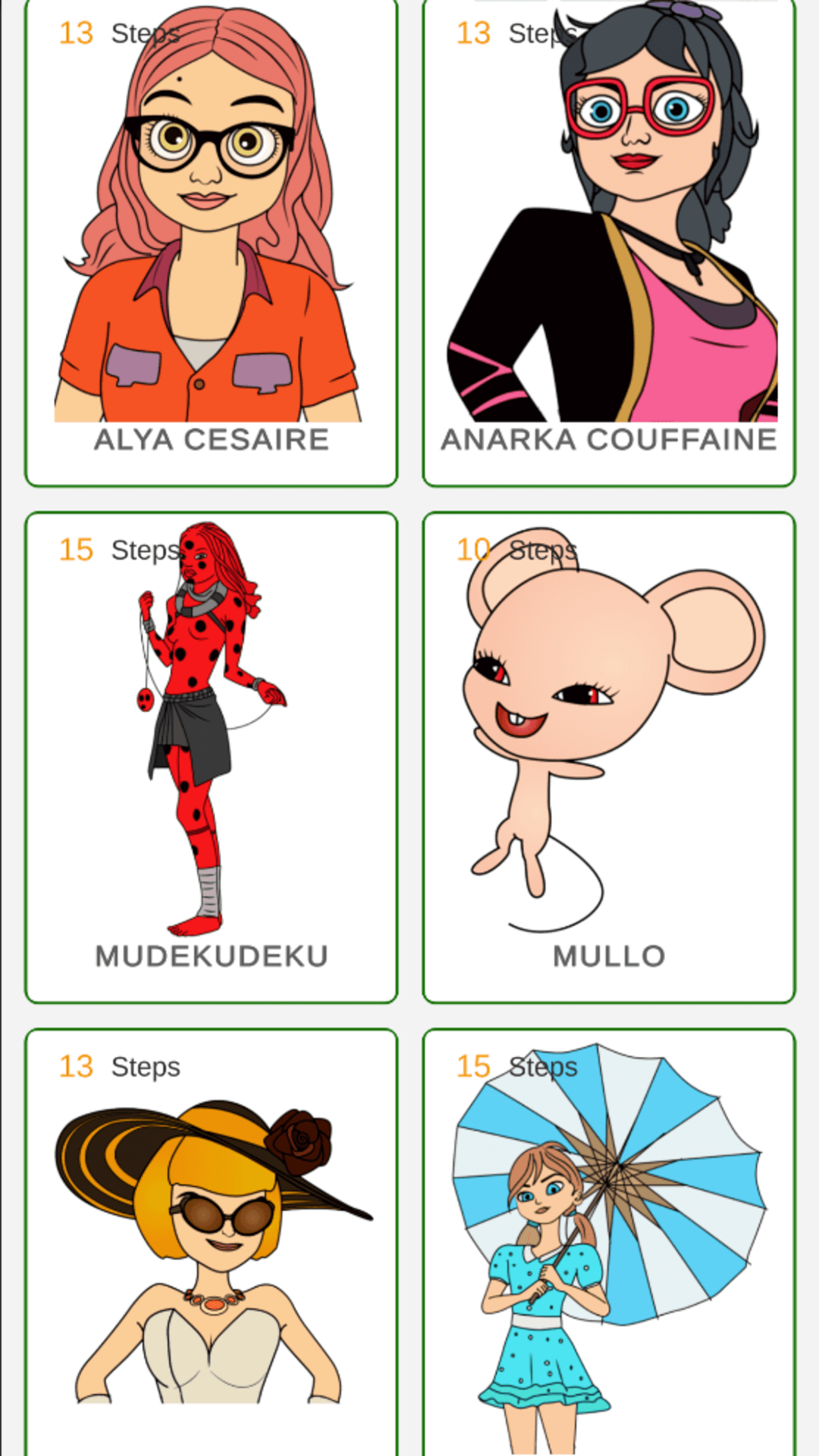The image size is (819, 1456).
Task: Open the Alya Cesaire drawing tutorial
Action: coord(211,243)
